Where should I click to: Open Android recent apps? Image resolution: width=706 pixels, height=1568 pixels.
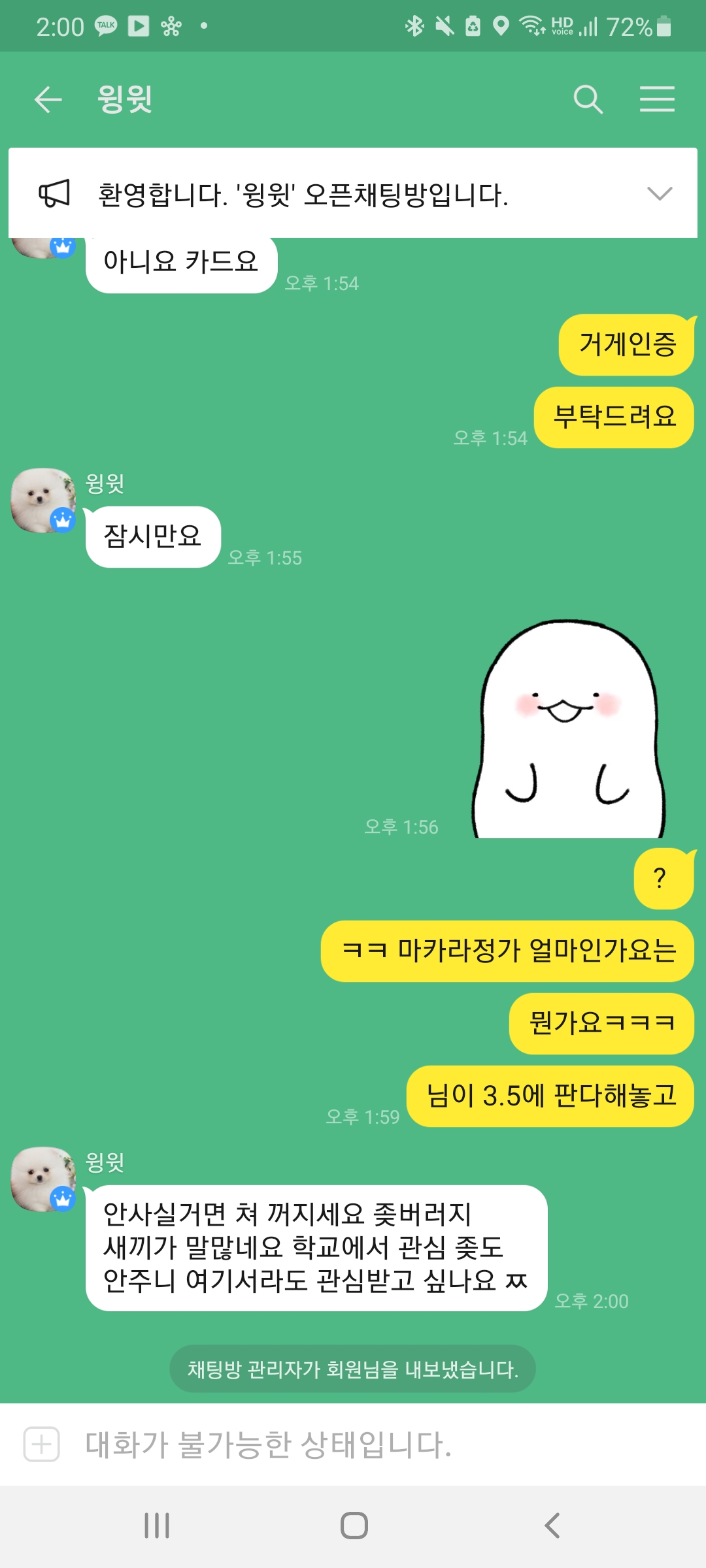coord(157,1526)
